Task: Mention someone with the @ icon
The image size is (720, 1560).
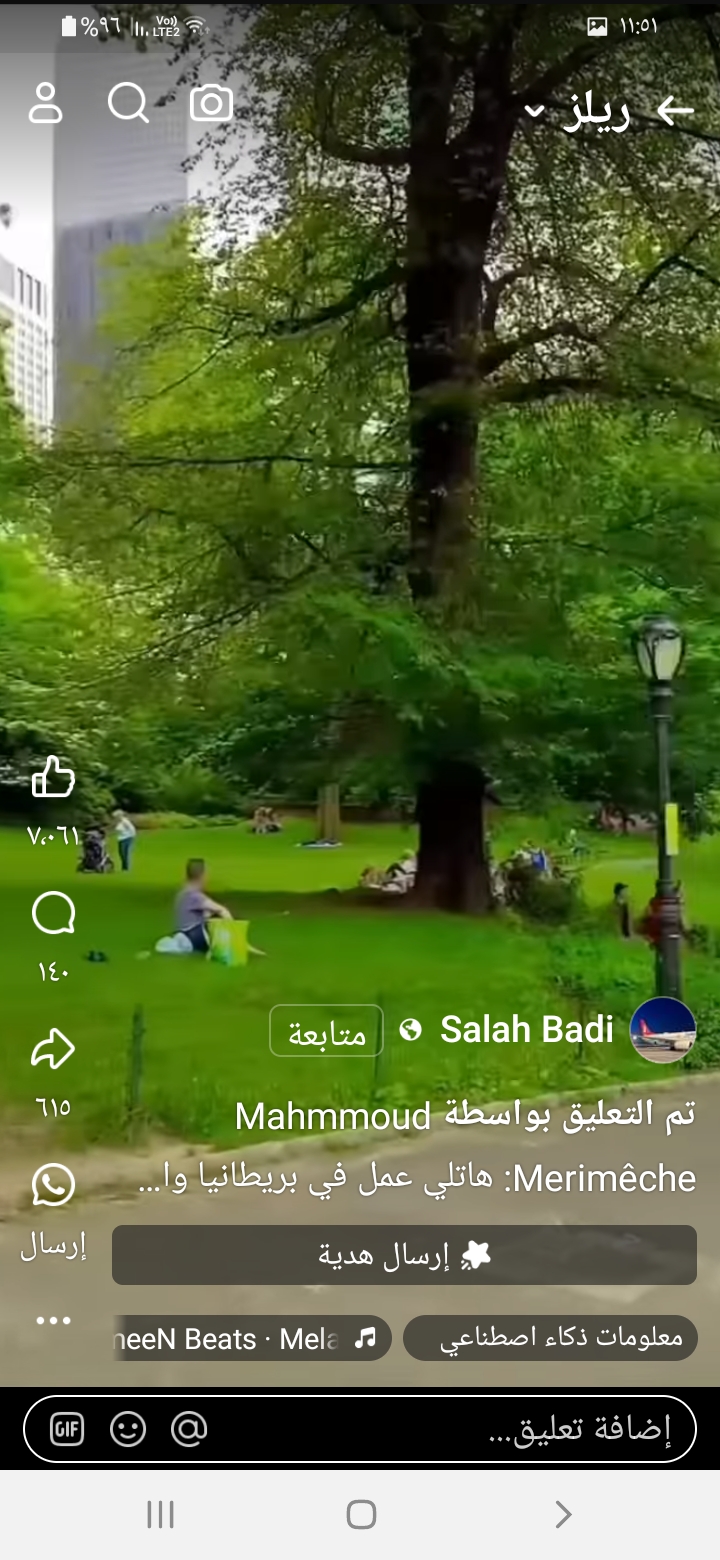Action: 188,1429
